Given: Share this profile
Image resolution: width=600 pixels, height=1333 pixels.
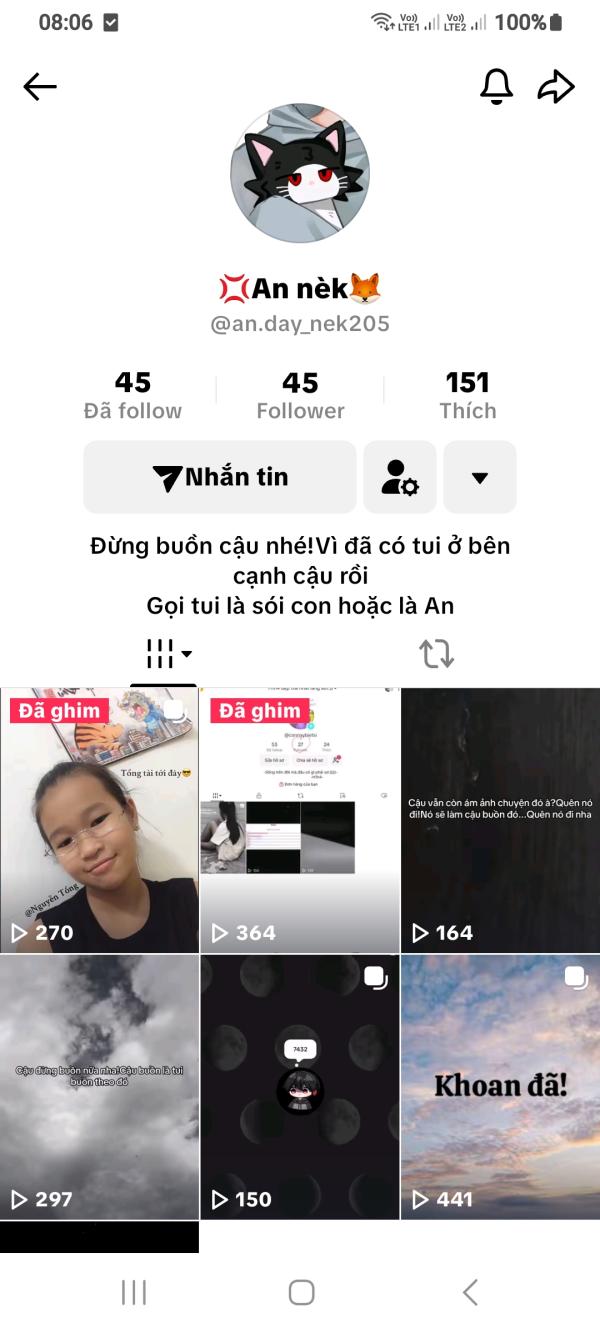Looking at the screenshot, I should pos(556,87).
